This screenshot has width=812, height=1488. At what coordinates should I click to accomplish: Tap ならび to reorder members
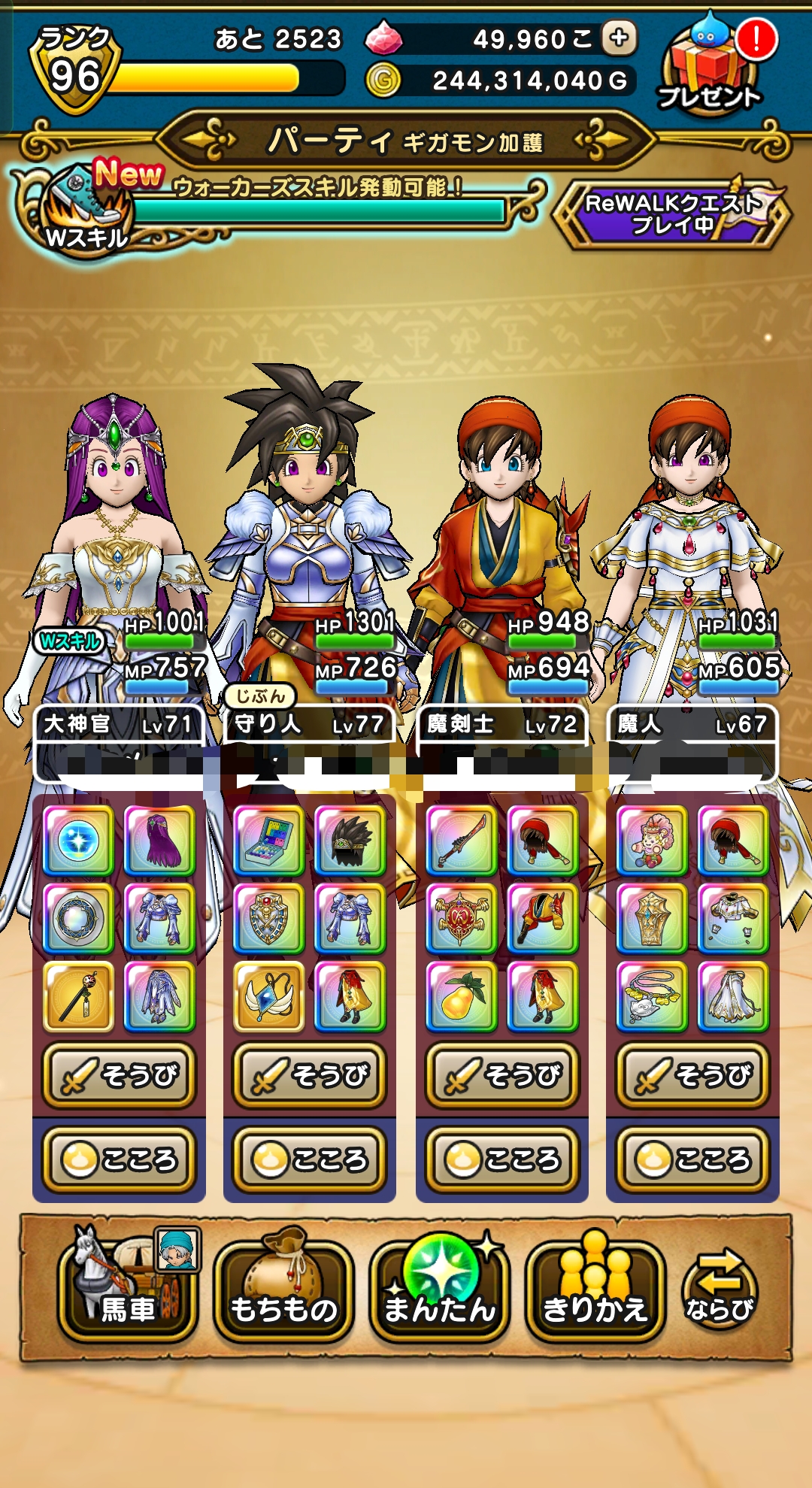click(x=720, y=1289)
